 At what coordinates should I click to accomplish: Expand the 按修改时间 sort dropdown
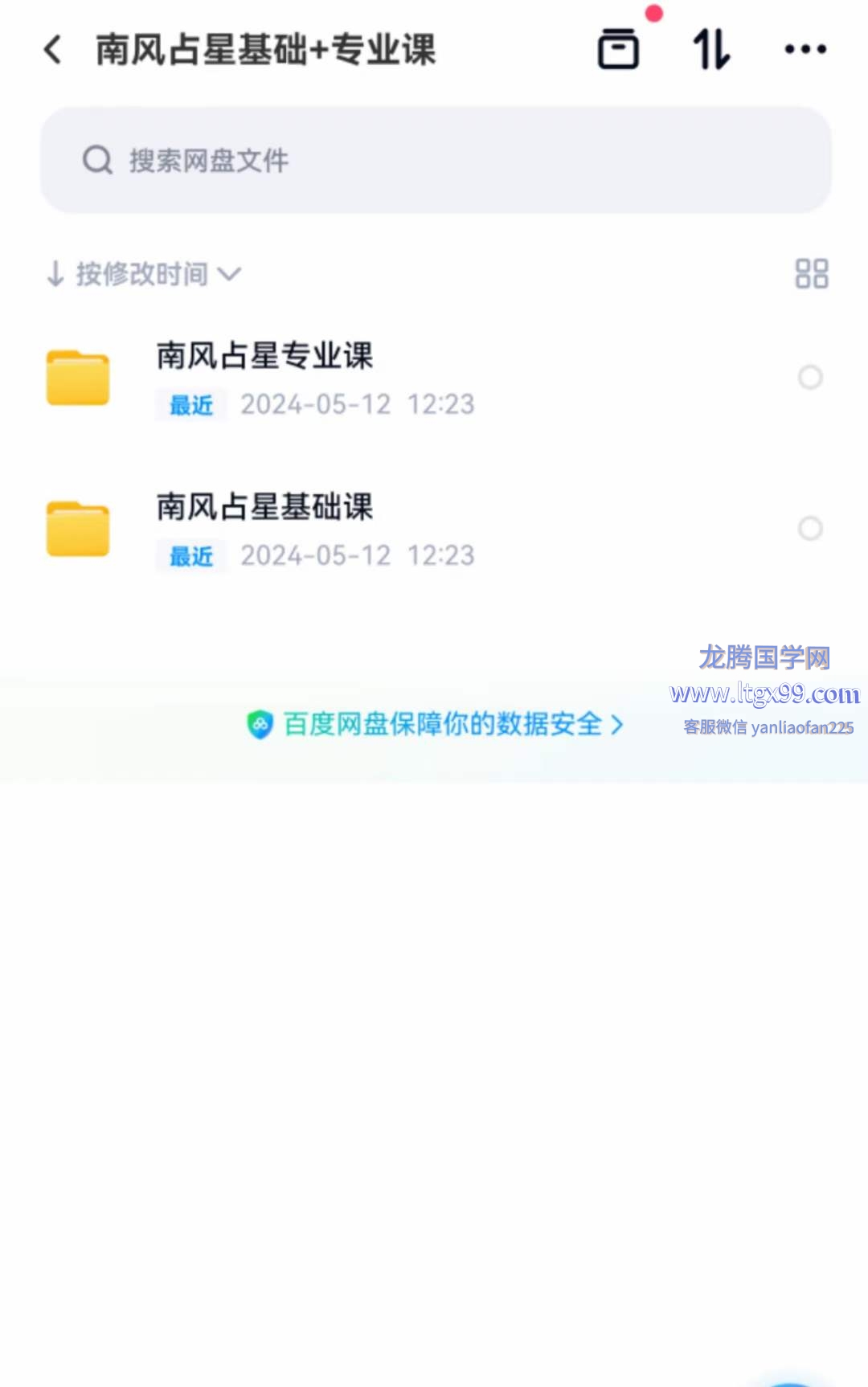click(143, 274)
